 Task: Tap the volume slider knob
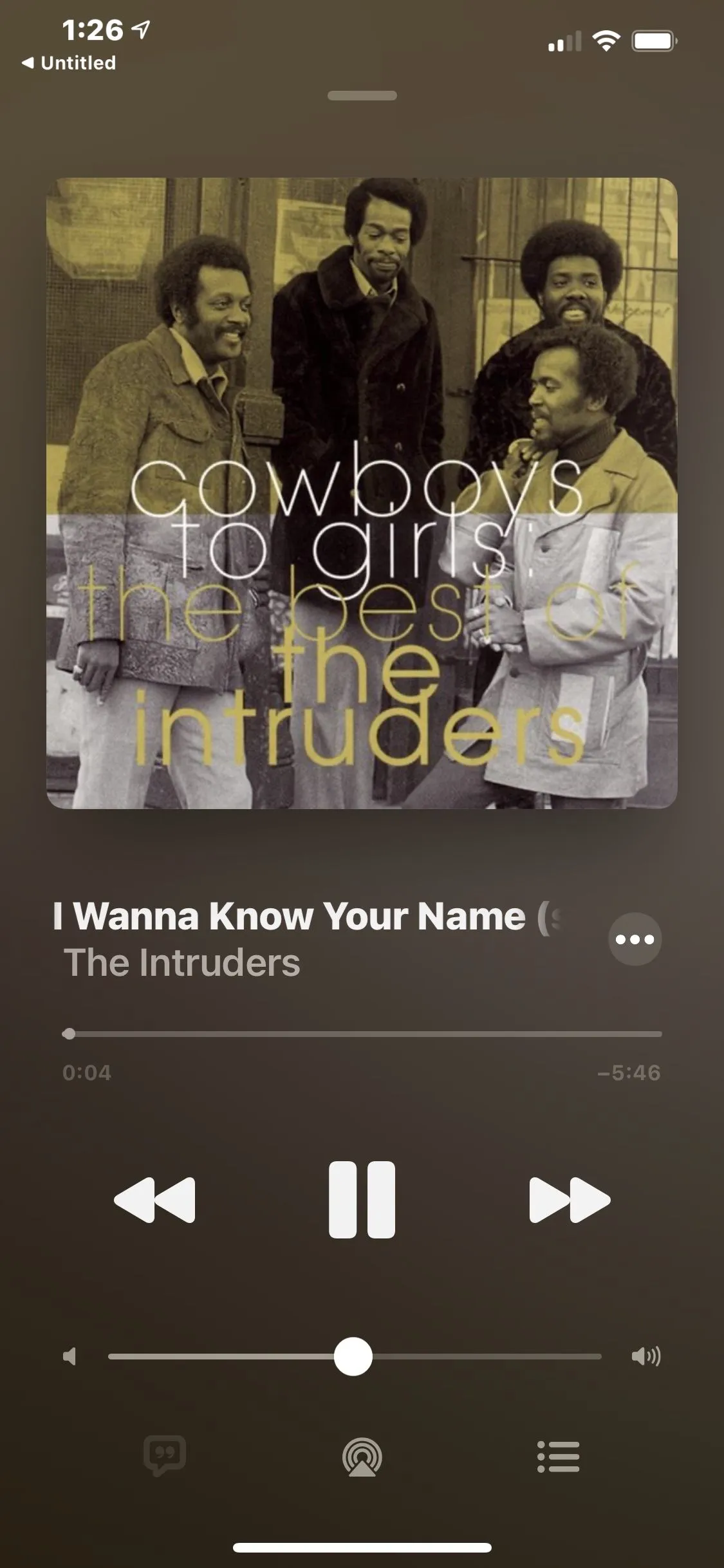point(353,1356)
